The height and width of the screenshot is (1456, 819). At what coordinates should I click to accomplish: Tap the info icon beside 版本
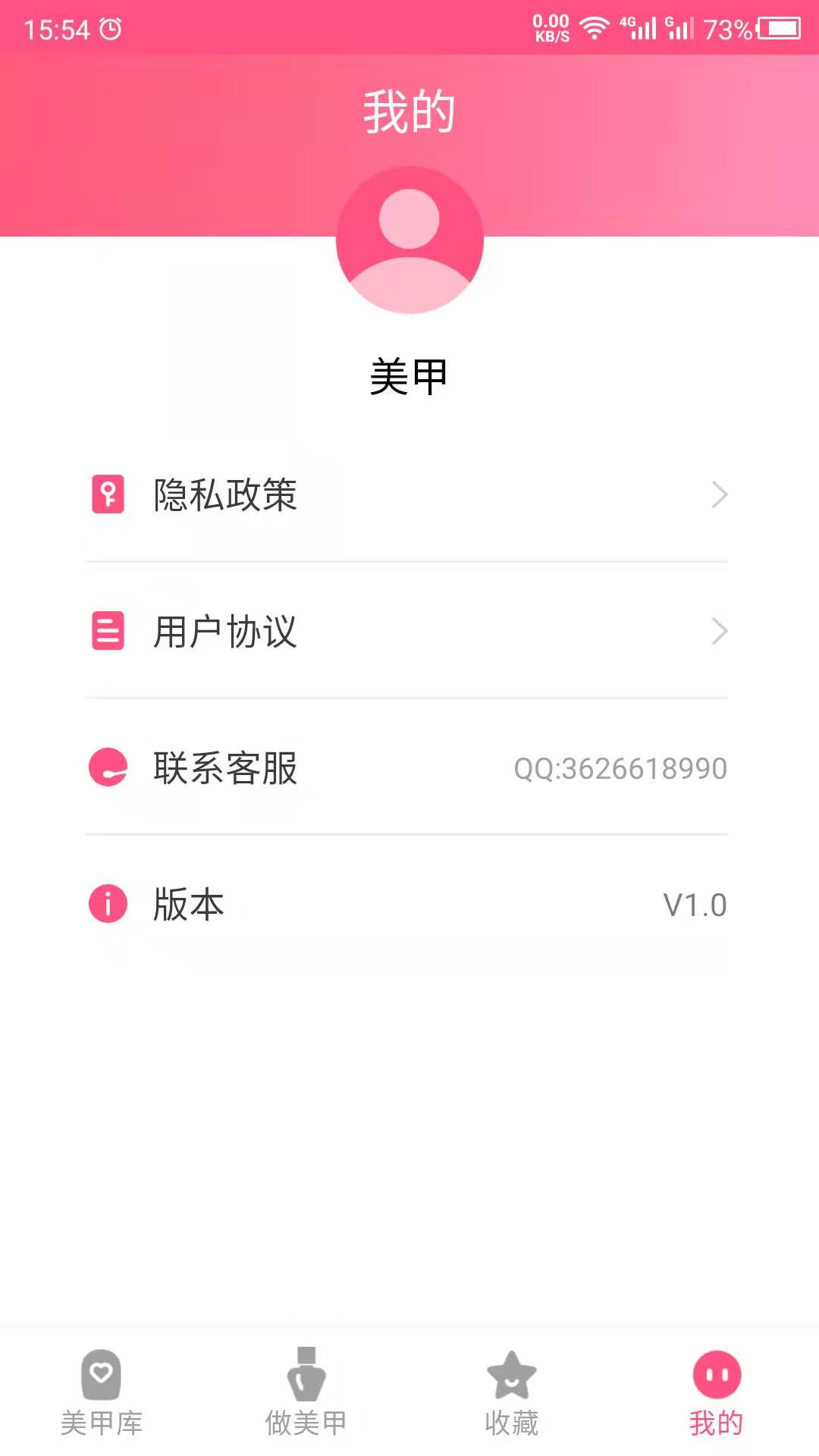pos(107,902)
